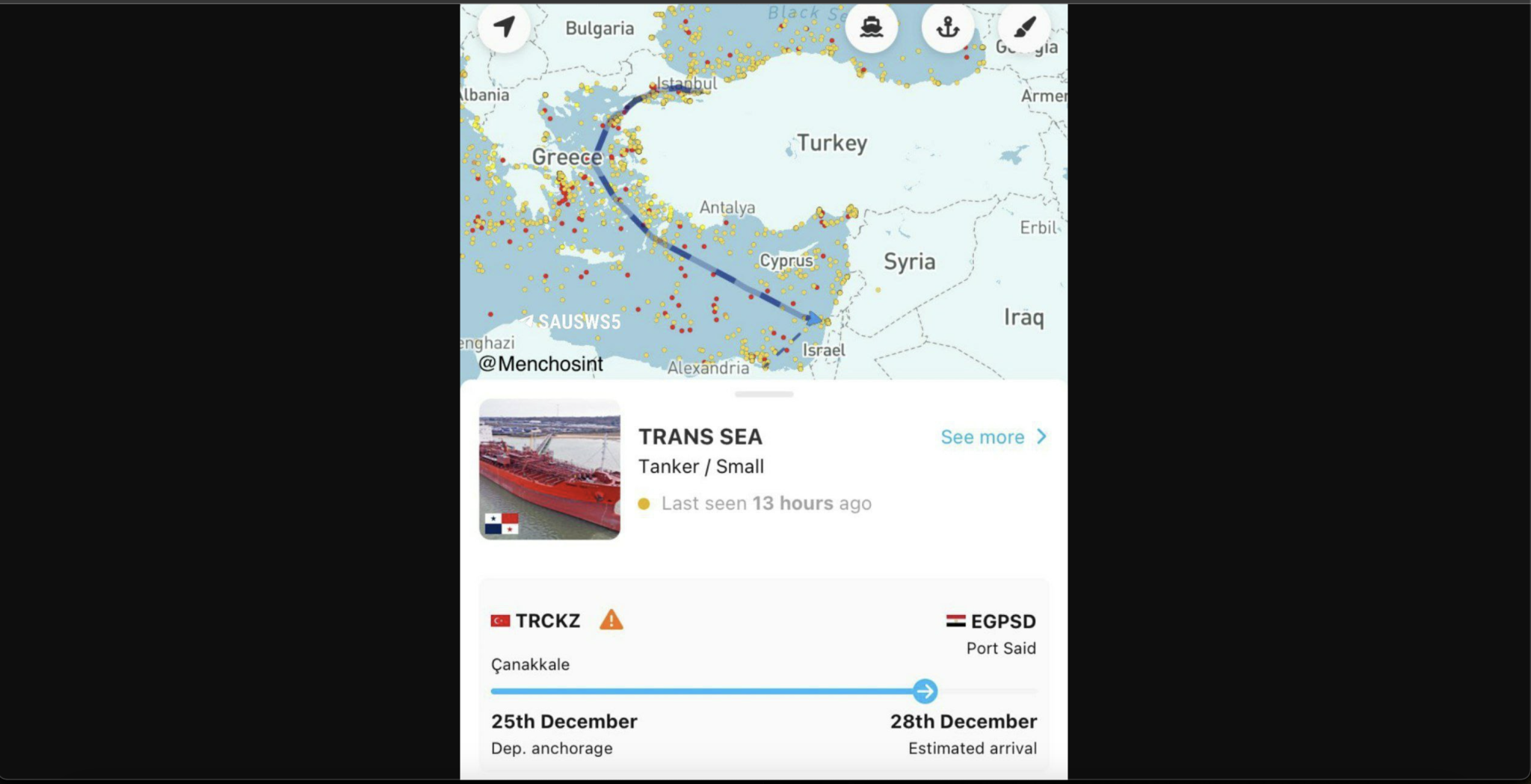Tap the bottom sheet drag handle

(763, 394)
